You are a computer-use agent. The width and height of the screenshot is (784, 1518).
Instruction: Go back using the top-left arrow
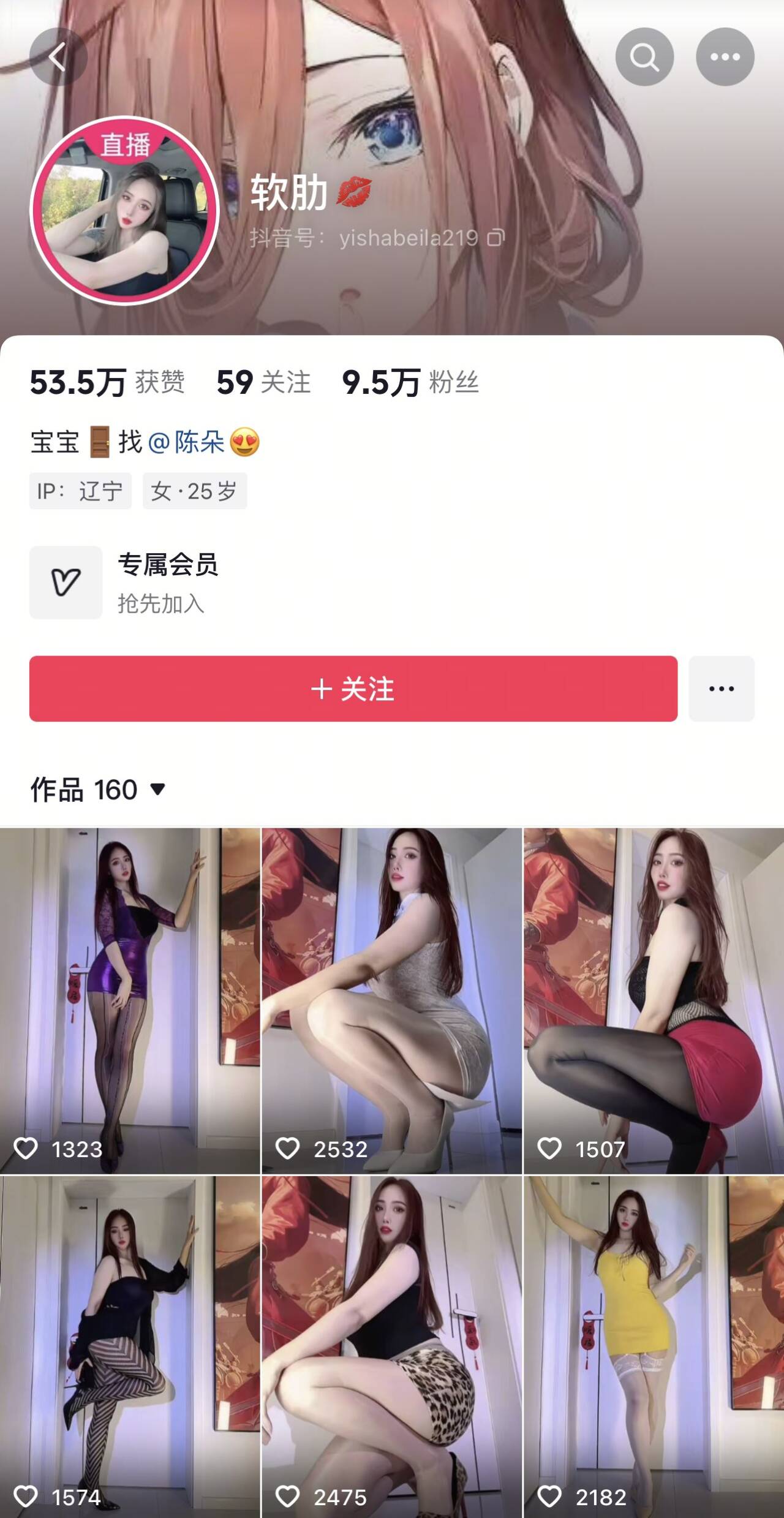tap(58, 58)
